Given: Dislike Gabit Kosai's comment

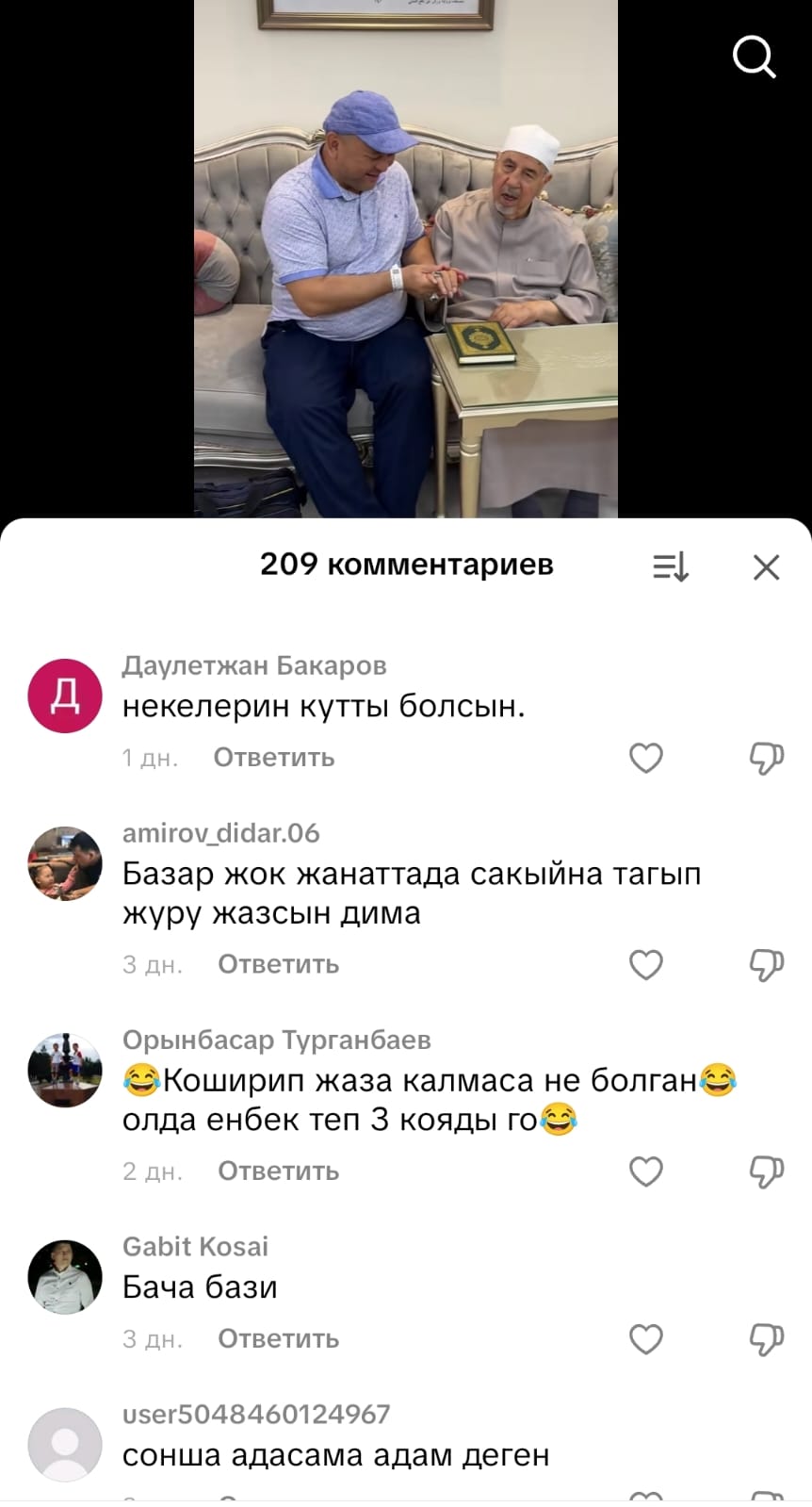Looking at the screenshot, I should (x=766, y=1339).
